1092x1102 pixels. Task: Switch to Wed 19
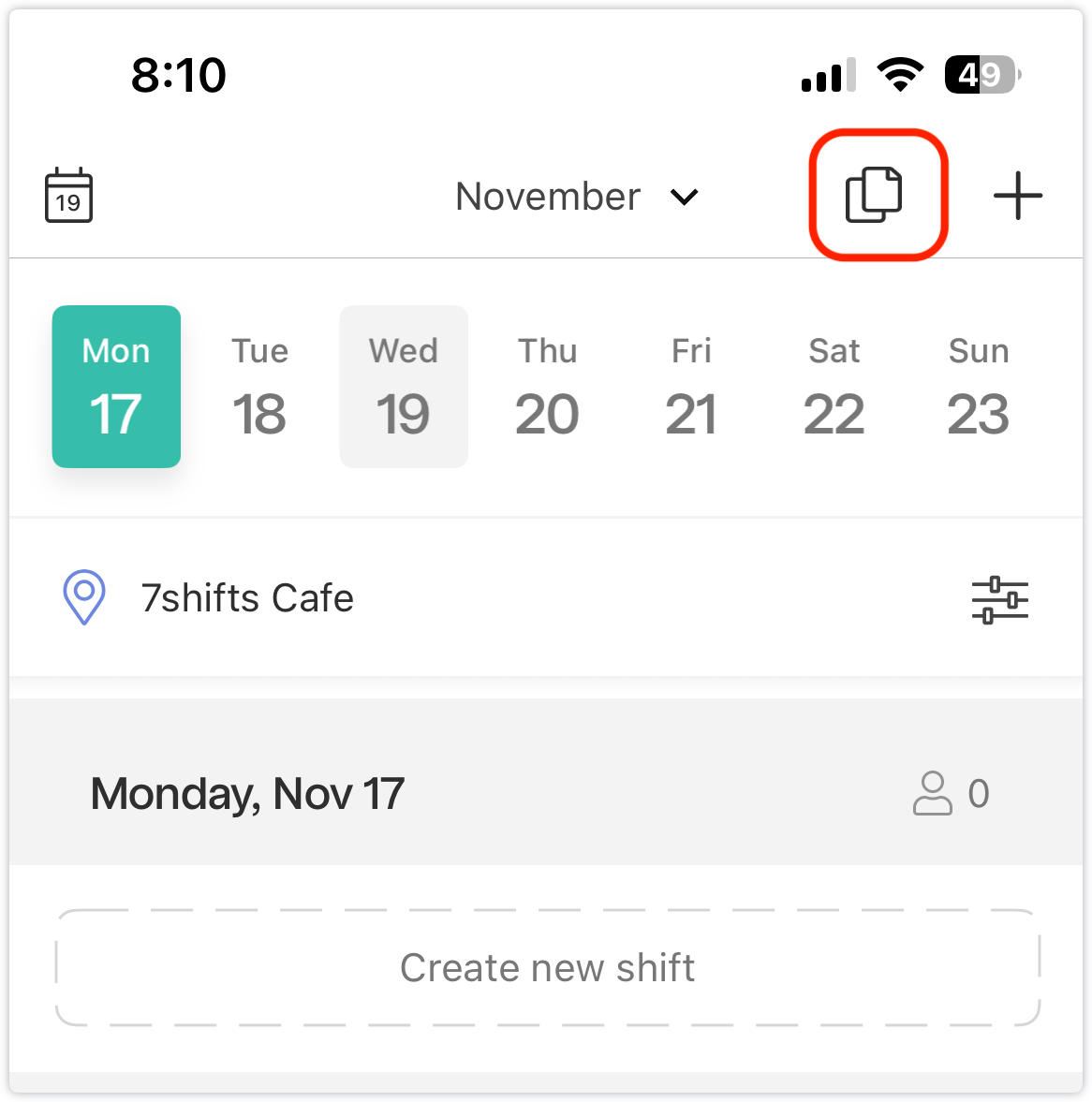tap(404, 387)
